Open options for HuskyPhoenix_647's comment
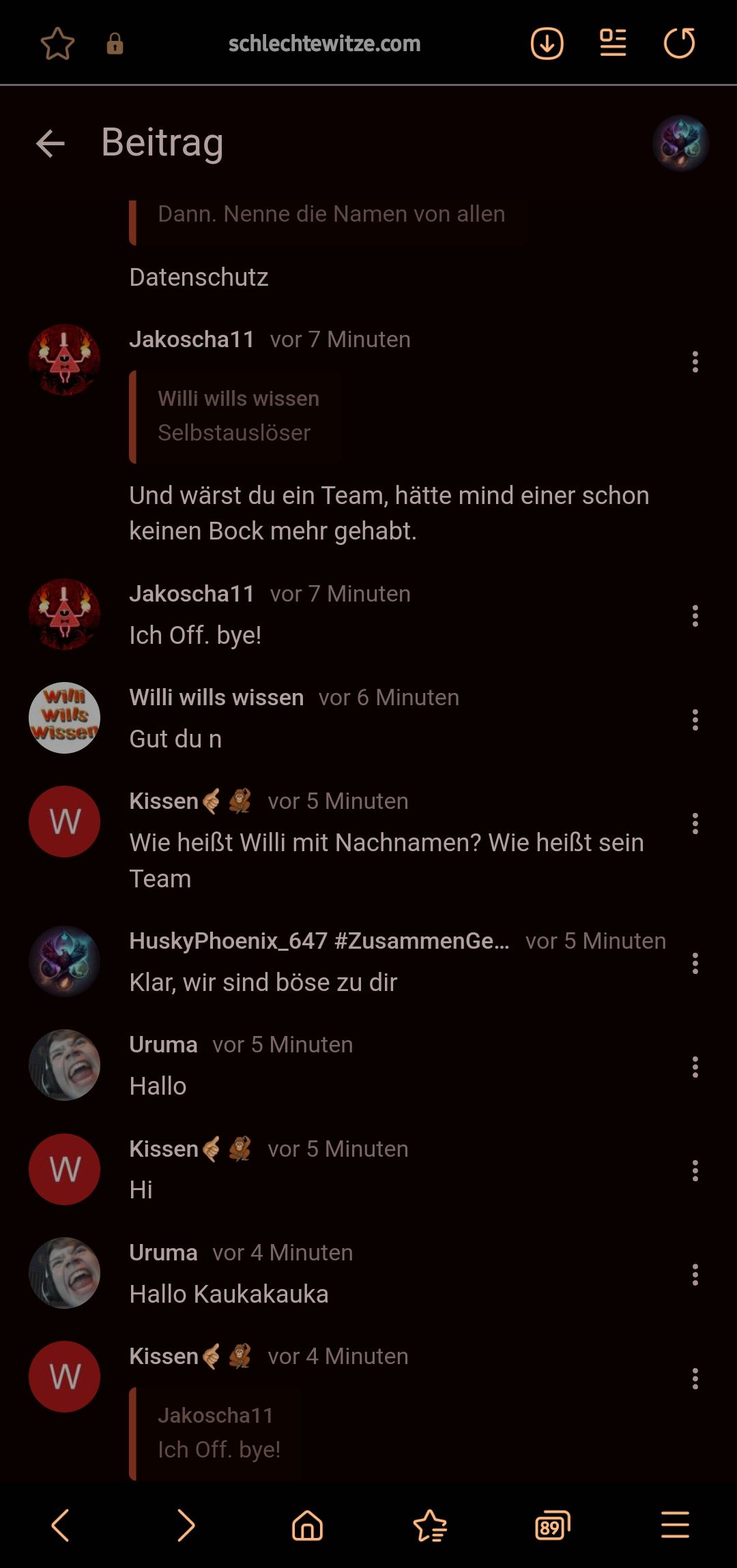This screenshot has height=1568, width=737. click(695, 963)
